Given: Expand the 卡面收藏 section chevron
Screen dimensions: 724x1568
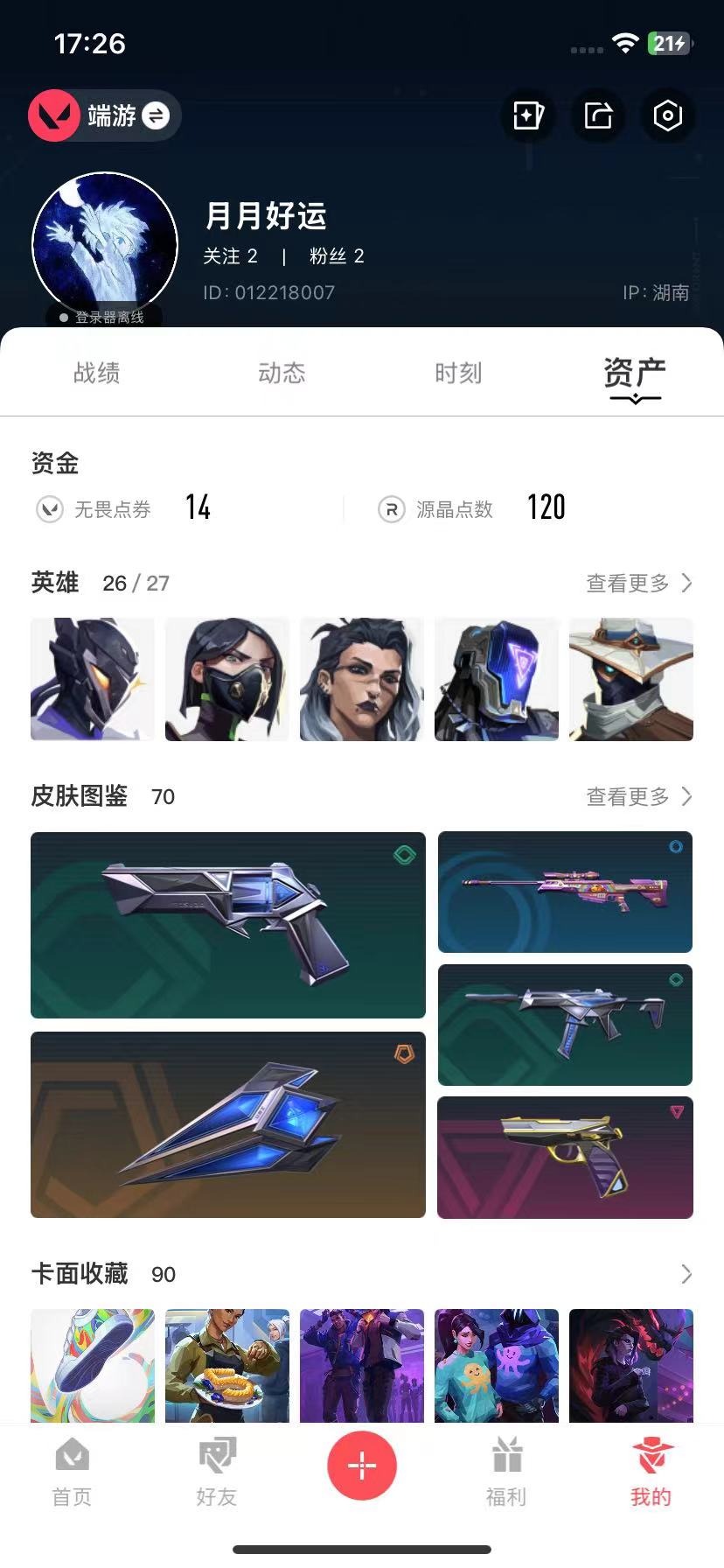Looking at the screenshot, I should tap(686, 1274).
